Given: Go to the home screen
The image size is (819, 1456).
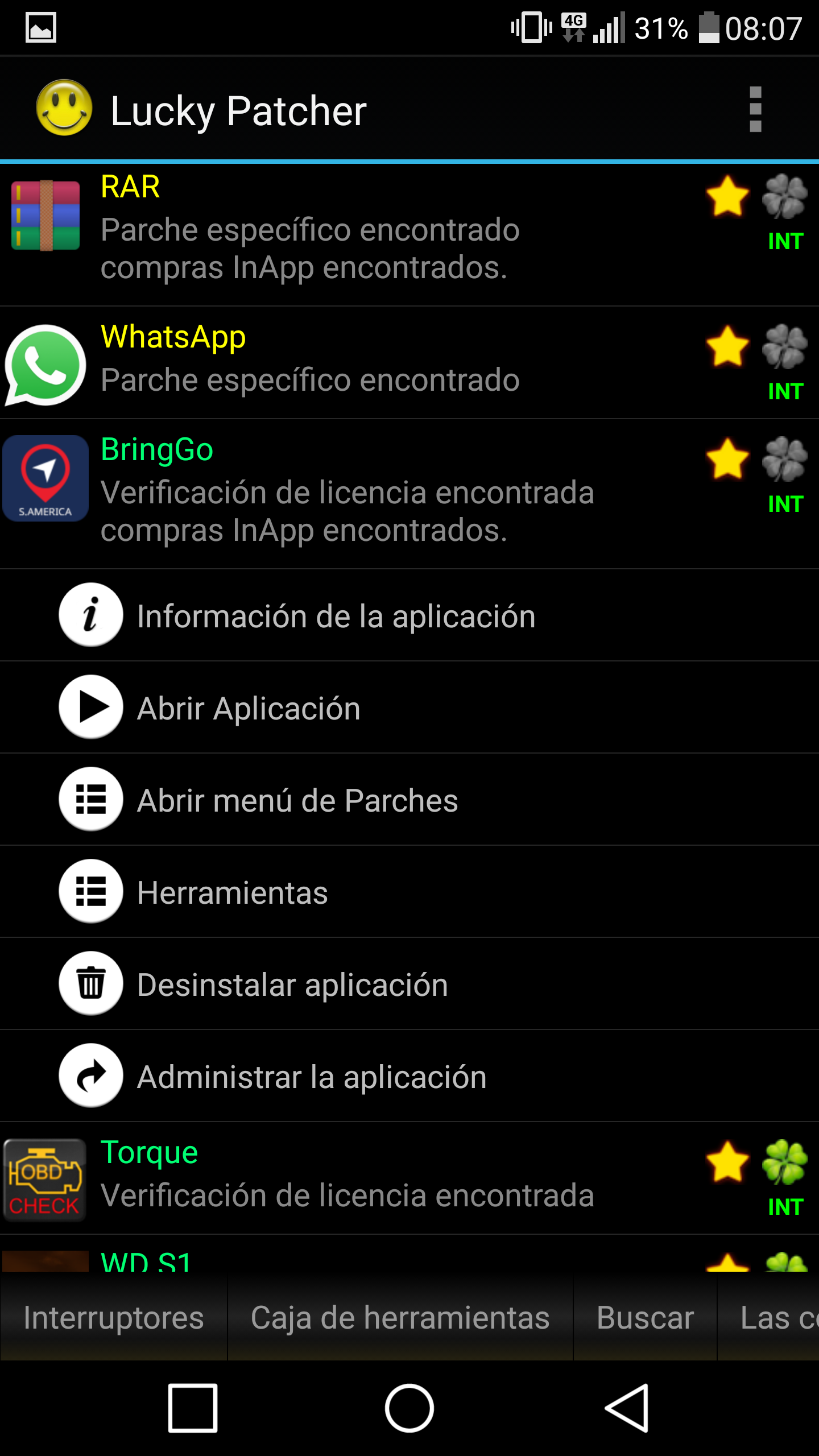Looking at the screenshot, I should point(409,1408).
